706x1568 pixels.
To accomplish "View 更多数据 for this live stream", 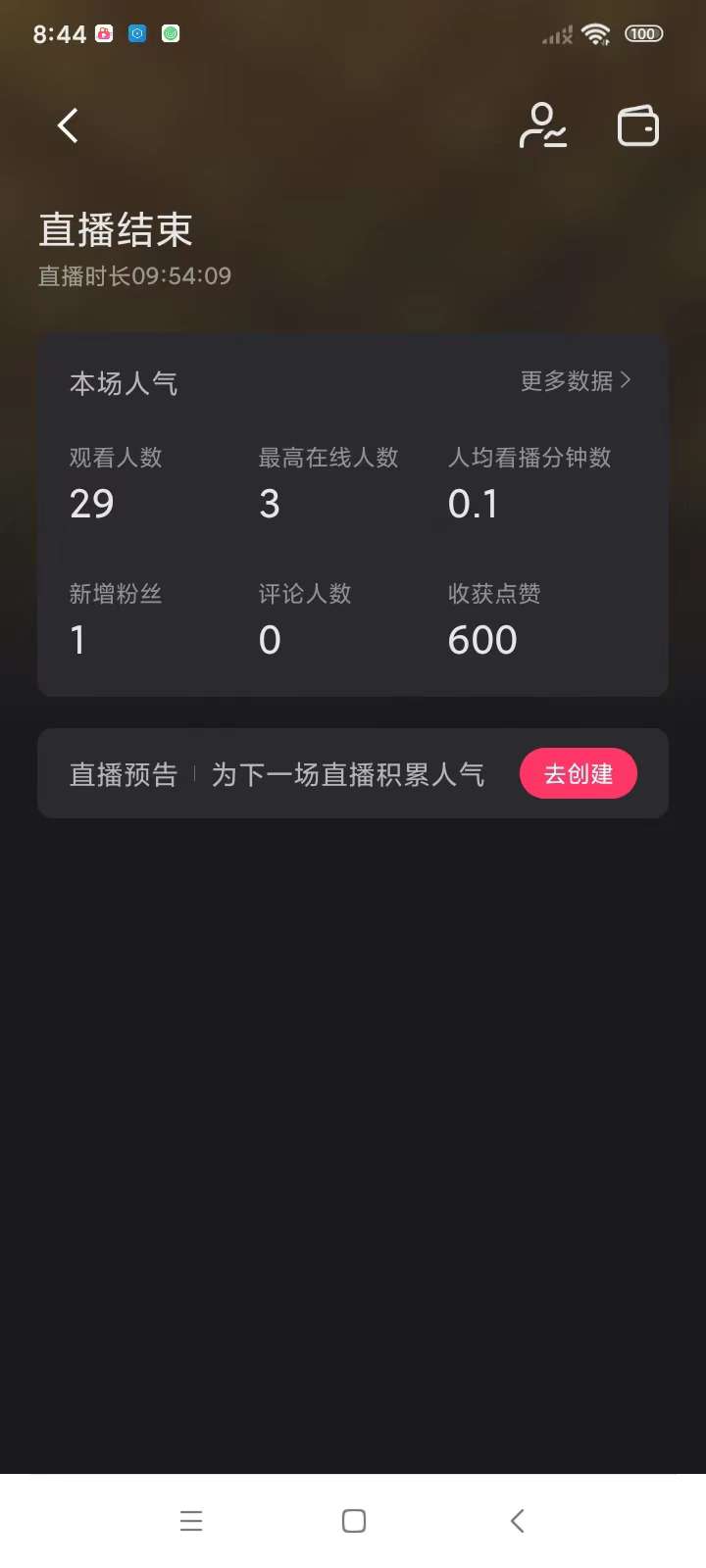I will pyautogui.click(x=576, y=381).
